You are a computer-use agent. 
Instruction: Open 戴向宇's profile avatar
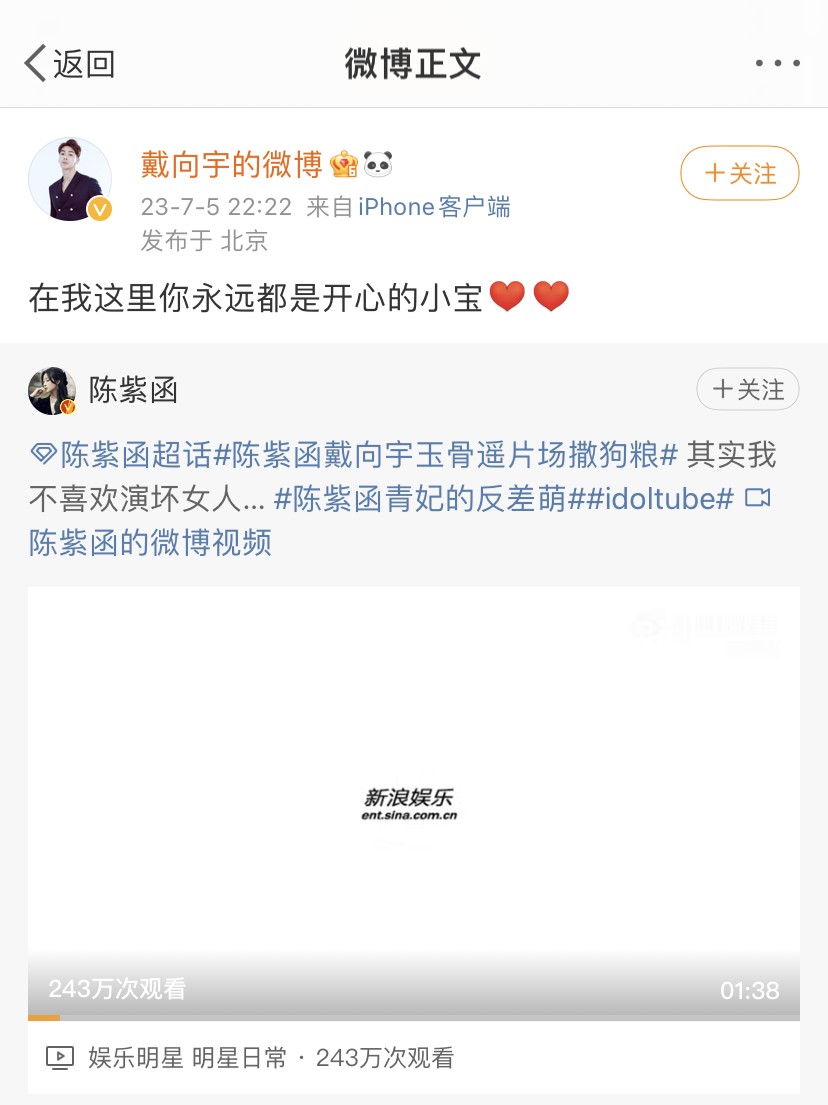(69, 179)
